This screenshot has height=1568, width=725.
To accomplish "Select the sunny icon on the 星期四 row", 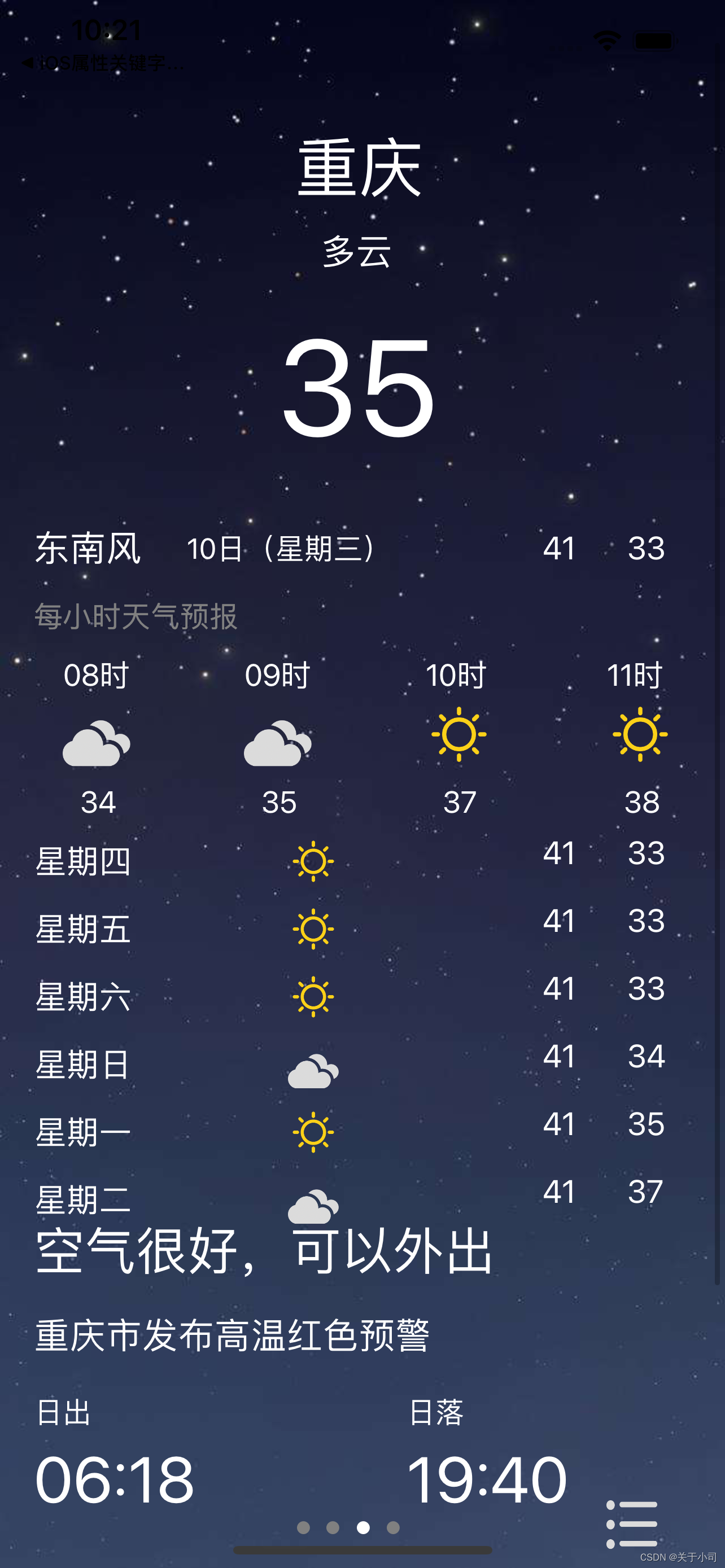I will point(313,860).
